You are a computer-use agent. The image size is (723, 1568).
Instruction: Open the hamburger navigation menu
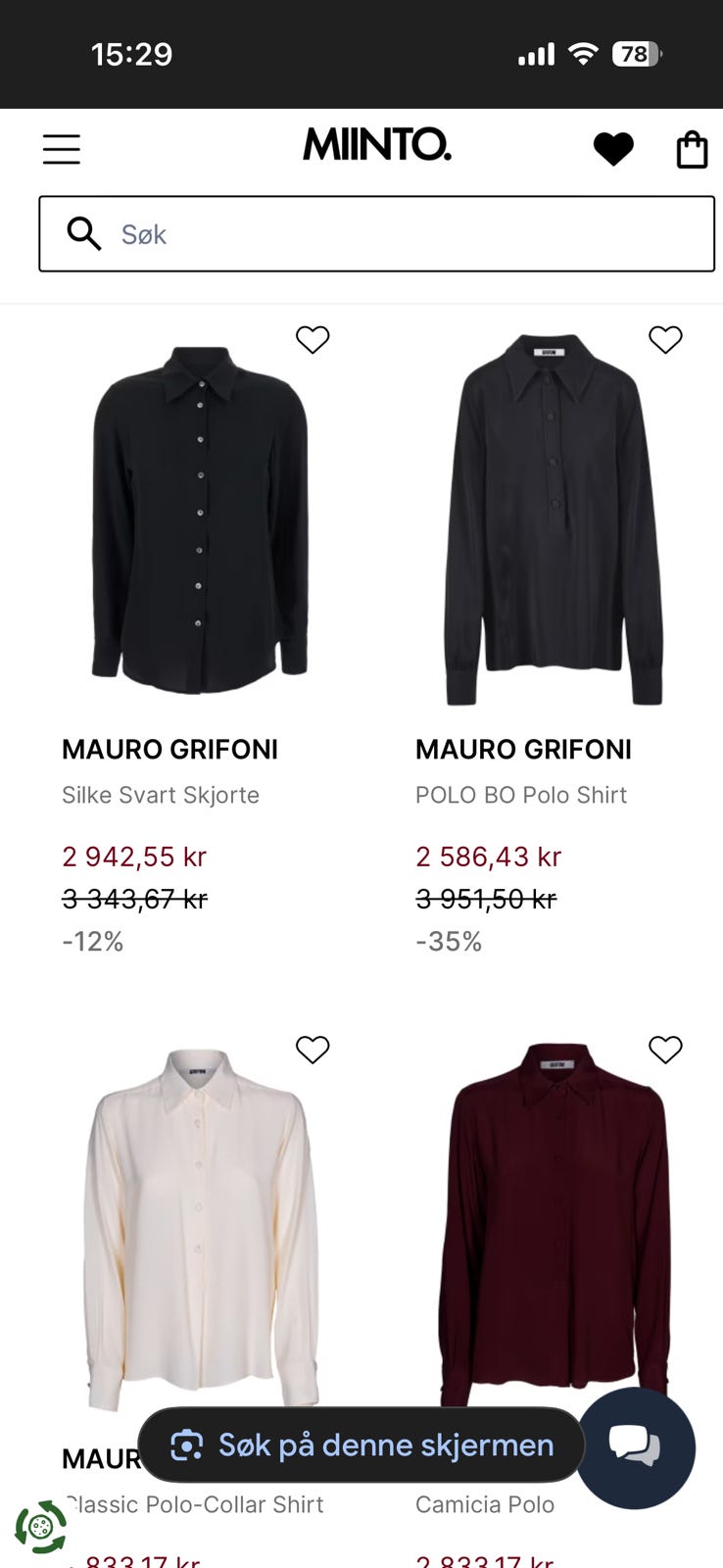(x=61, y=149)
